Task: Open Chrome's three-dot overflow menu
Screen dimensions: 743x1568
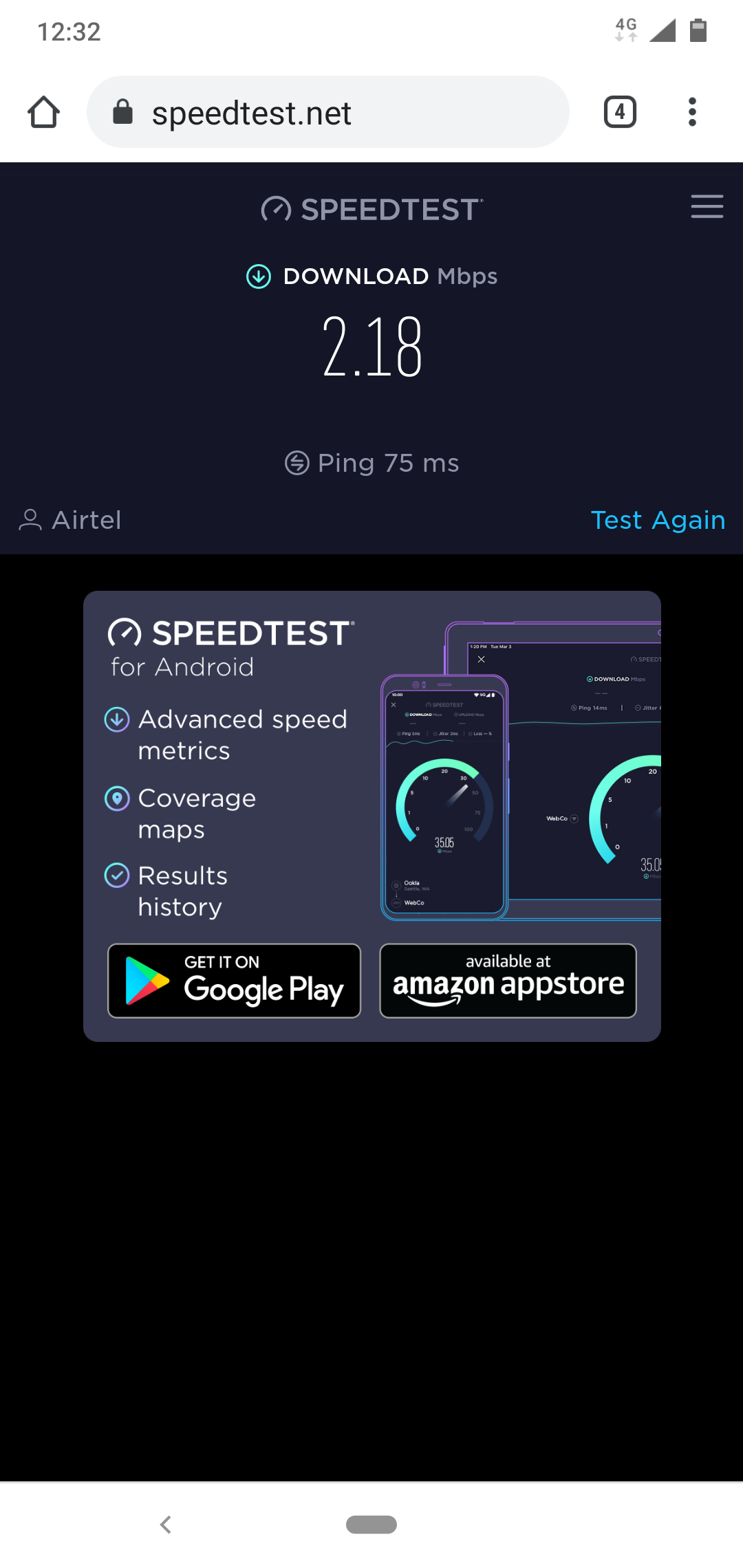Action: [692, 112]
